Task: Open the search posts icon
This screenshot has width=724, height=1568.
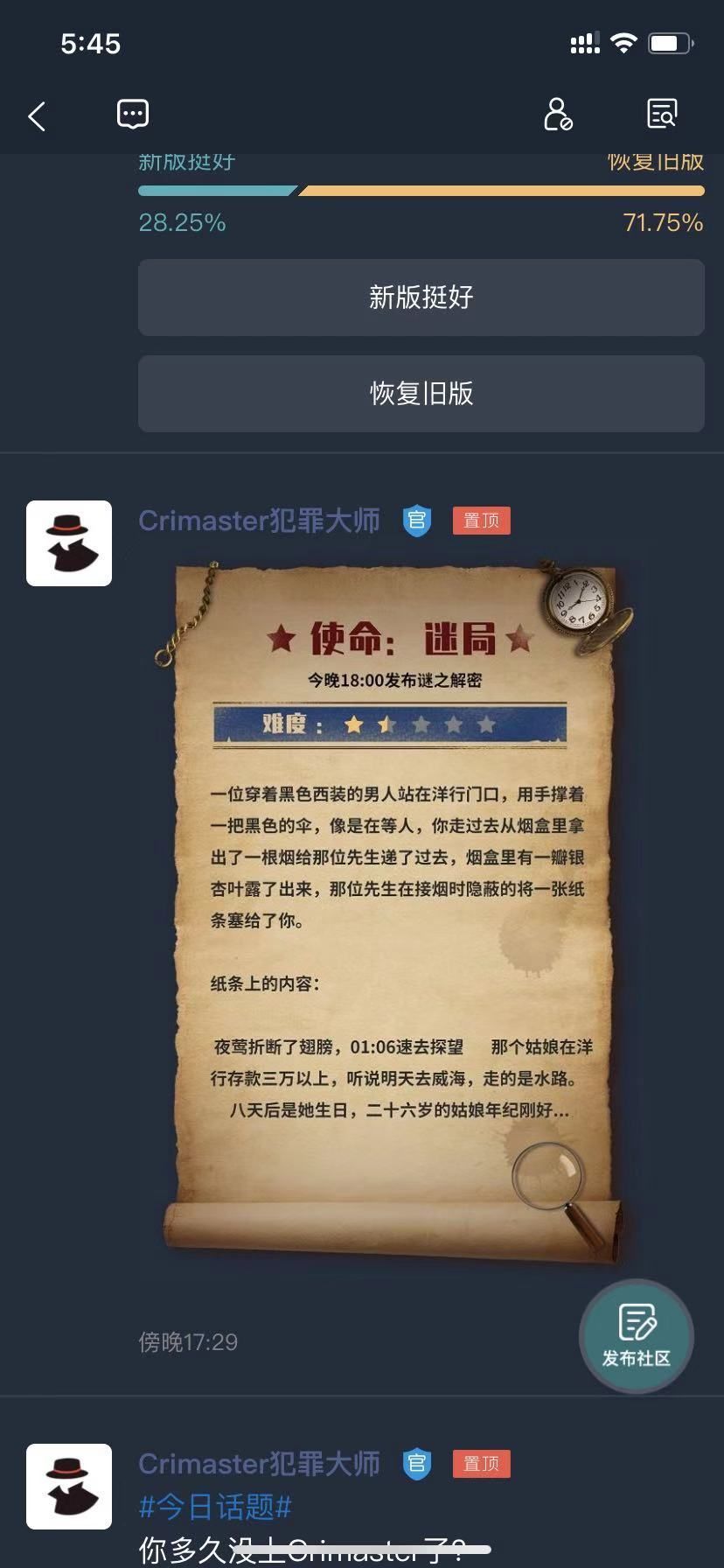Action: coord(662,114)
